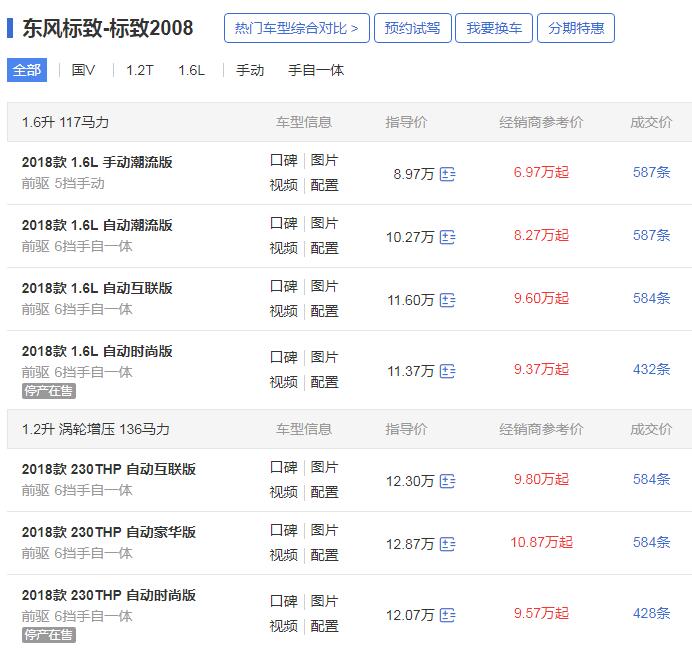
Task: Open 口碑 for 2018款 1.6L 自动潮流版
Action: click(283, 223)
